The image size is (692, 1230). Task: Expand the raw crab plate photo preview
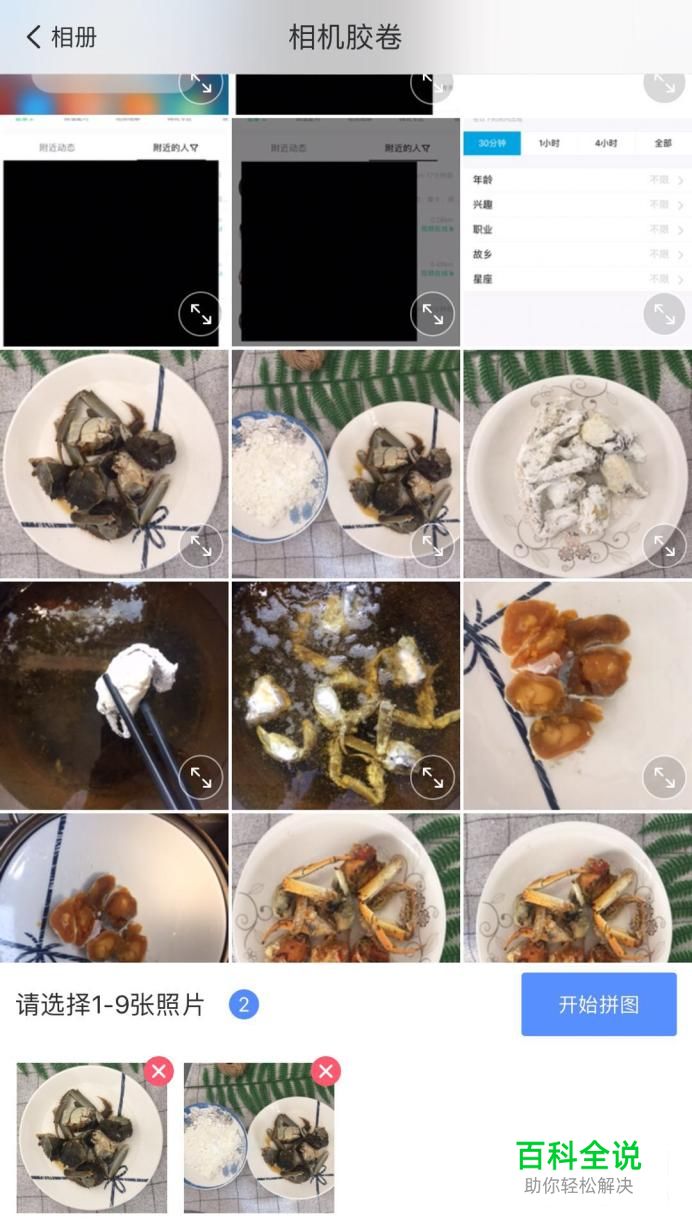pos(201,546)
